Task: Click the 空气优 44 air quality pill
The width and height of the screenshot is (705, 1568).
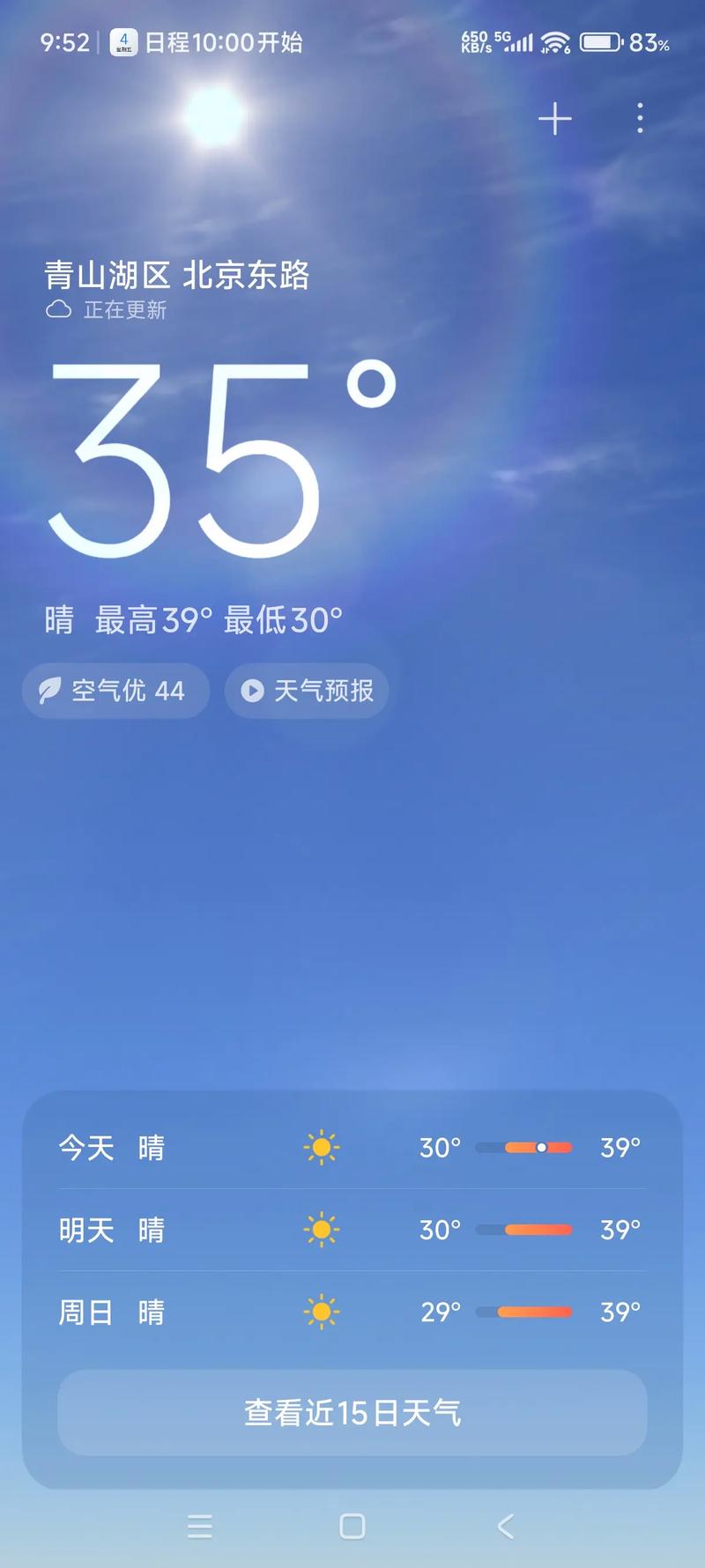Action: (115, 691)
